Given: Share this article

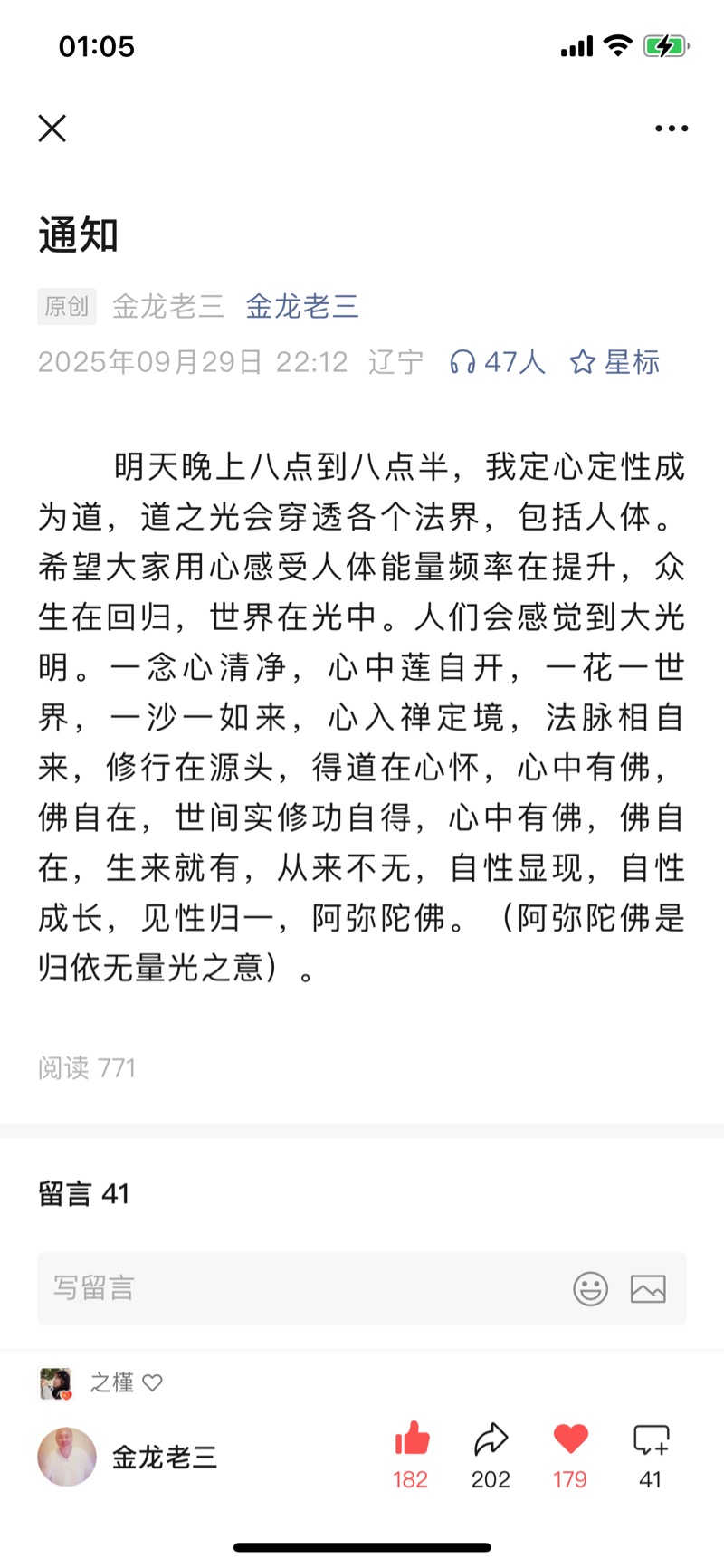Looking at the screenshot, I should tap(491, 1439).
